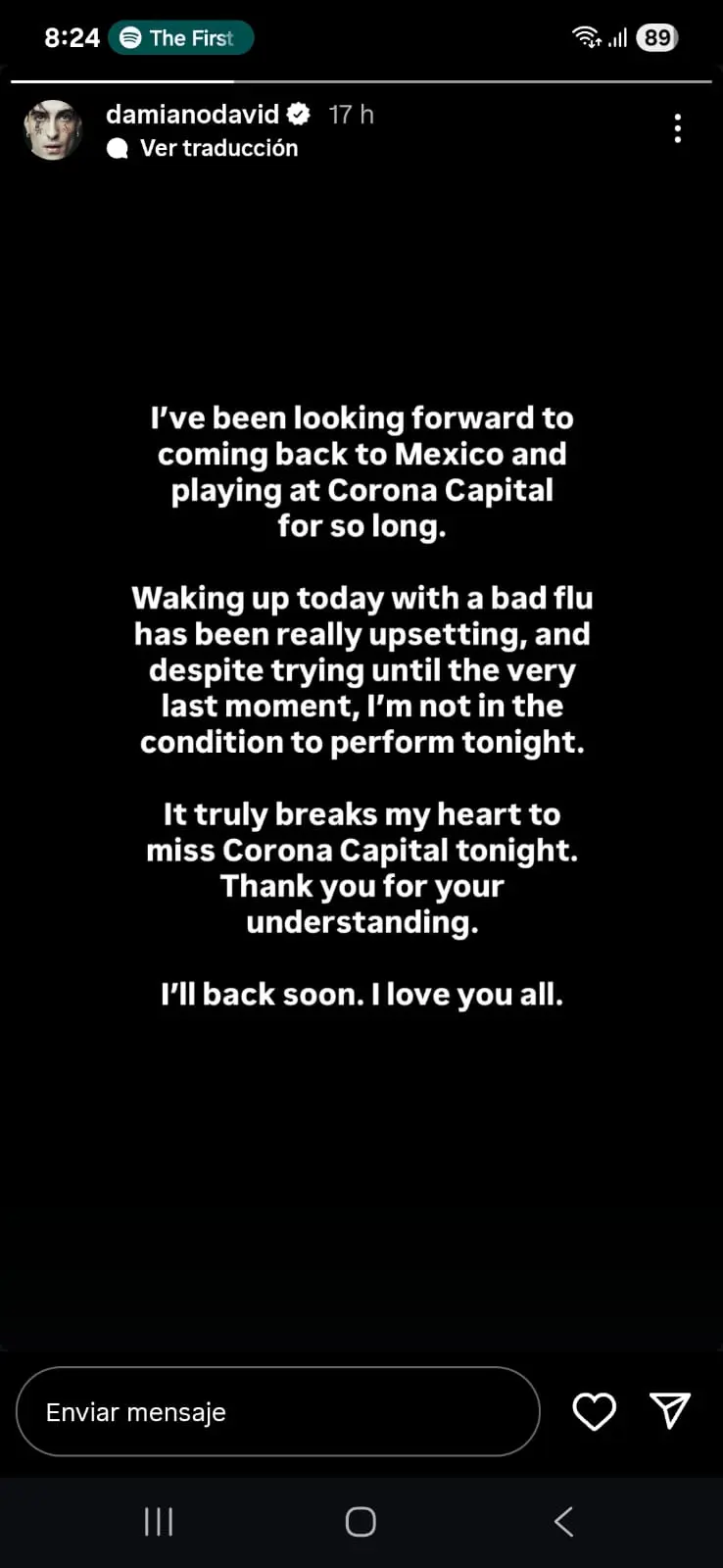Open the Spotify now-playing status chip

coord(181,38)
